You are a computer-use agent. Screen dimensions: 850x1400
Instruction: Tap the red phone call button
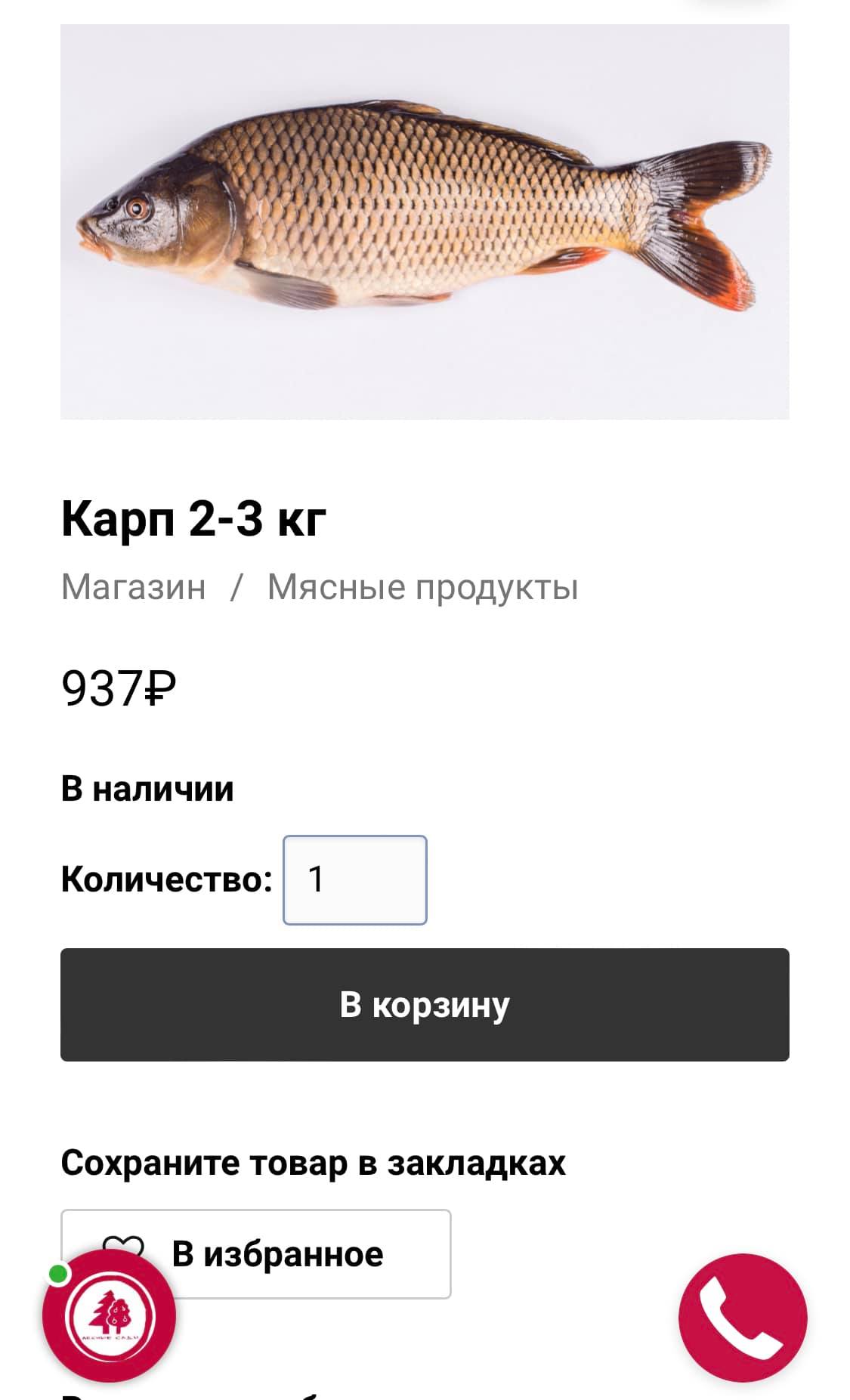[742, 1318]
